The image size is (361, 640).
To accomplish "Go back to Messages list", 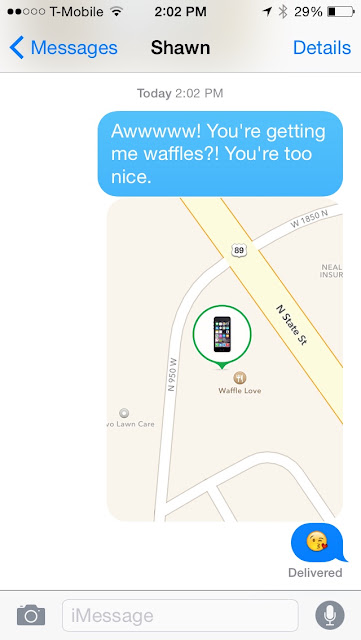I will 63,48.
